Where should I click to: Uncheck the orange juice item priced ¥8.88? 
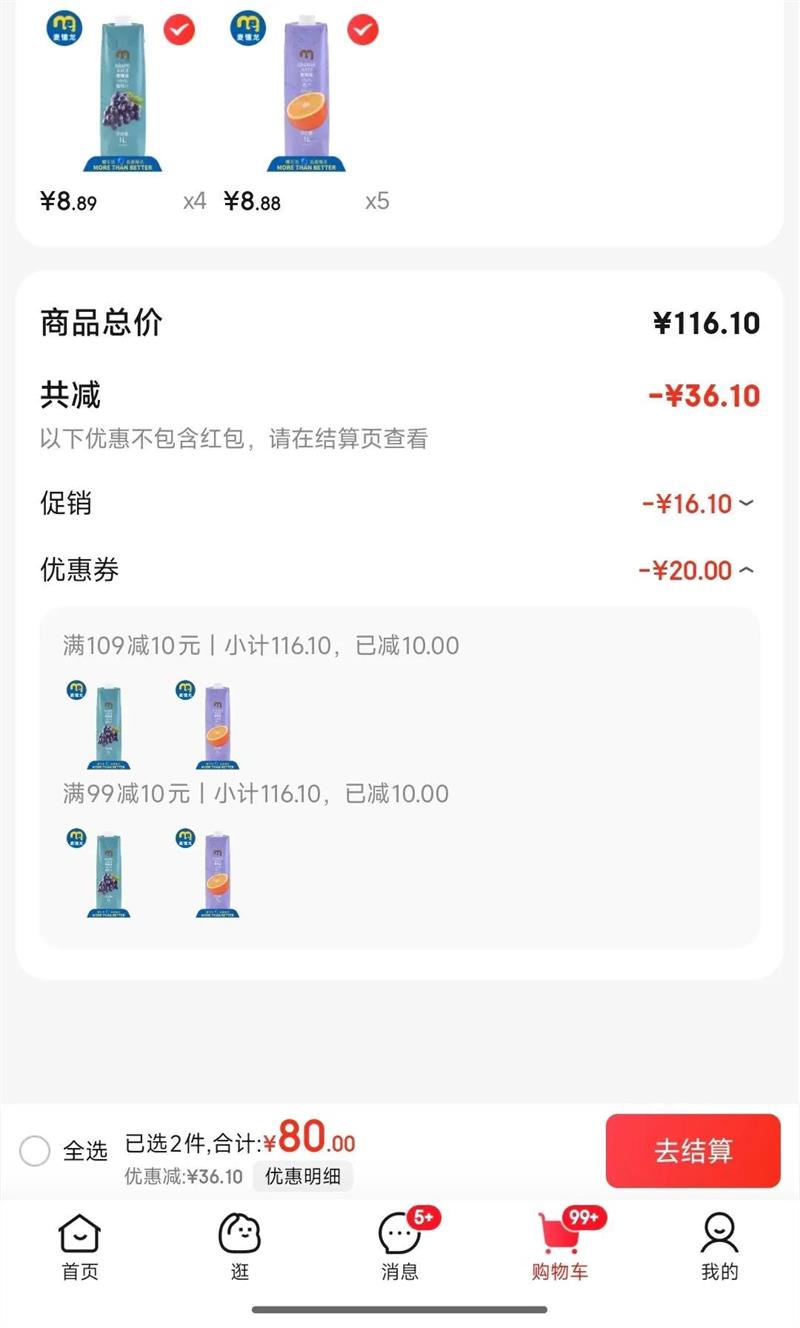click(362, 30)
